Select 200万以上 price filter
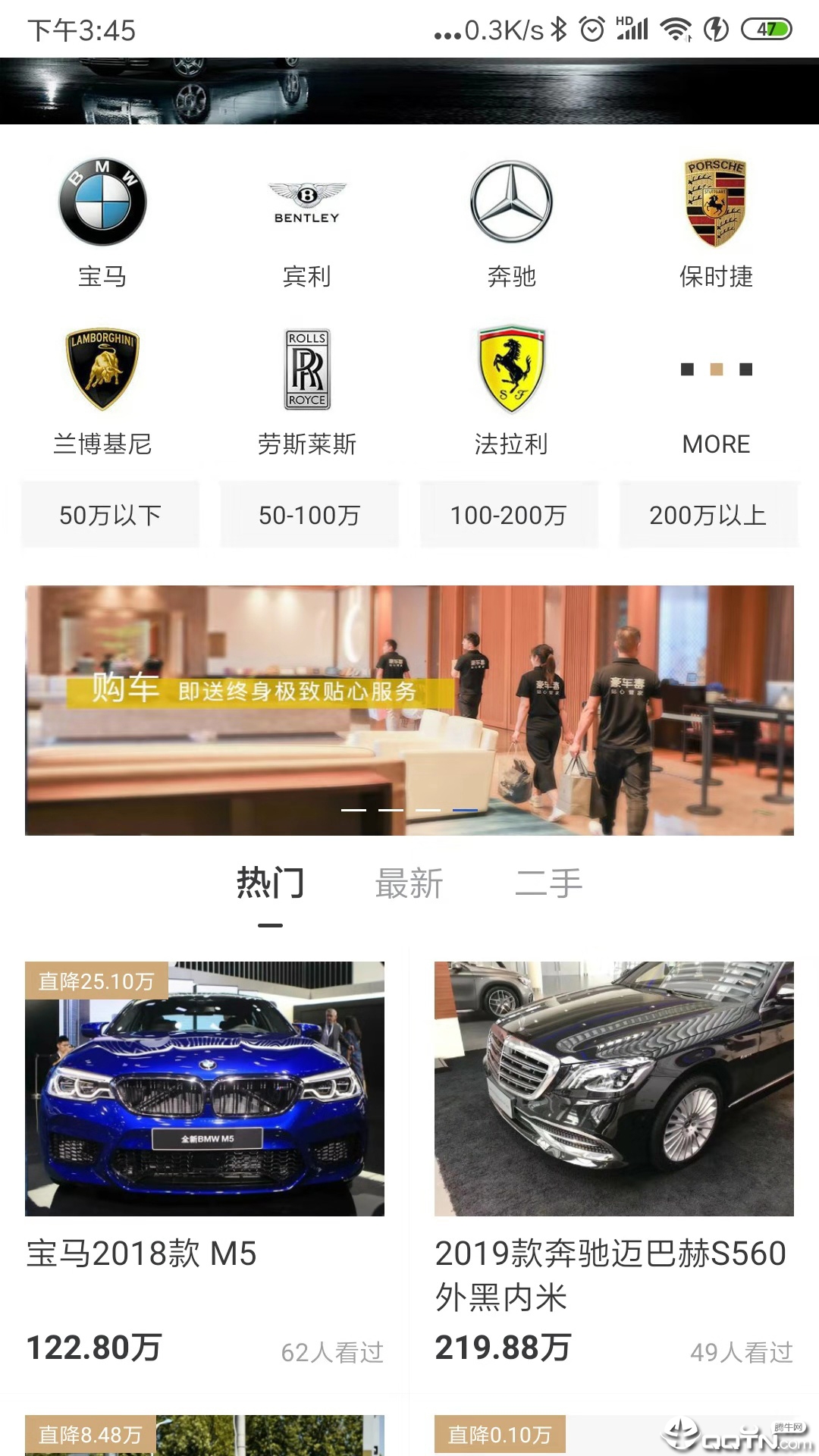 (x=708, y=515)
